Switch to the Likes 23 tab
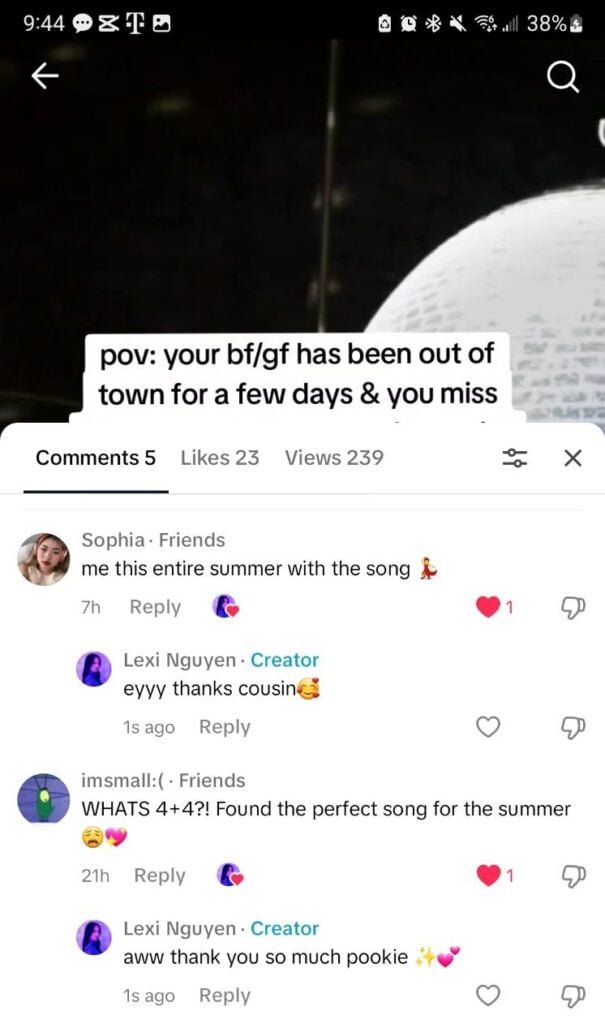The height and width of the screenshot is (1024, 605). click(219, 457)
